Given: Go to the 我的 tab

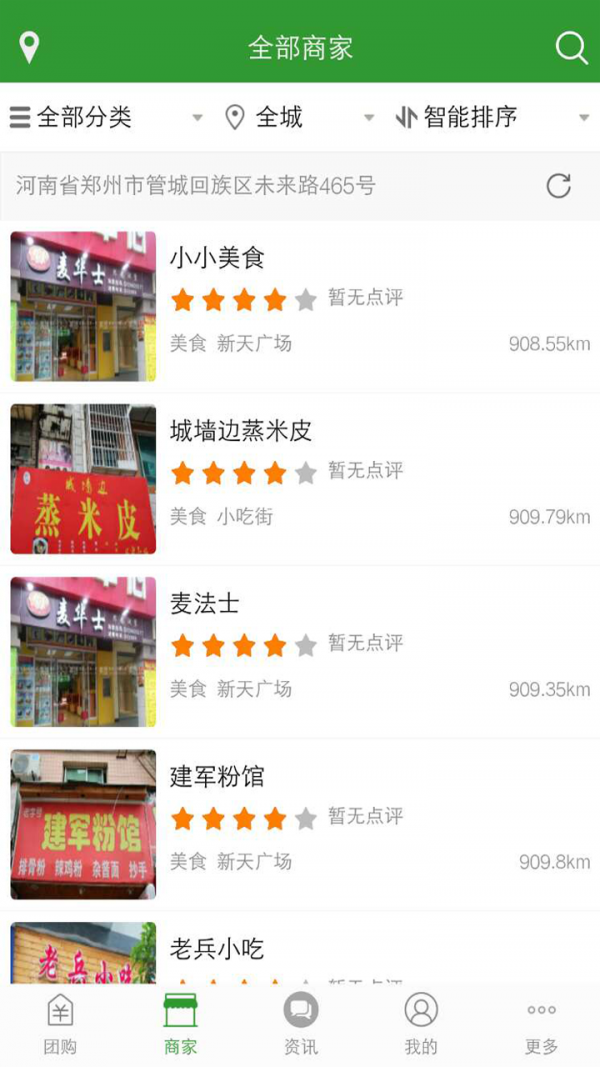Looking at the screenshot, I should click(421, 1024).
